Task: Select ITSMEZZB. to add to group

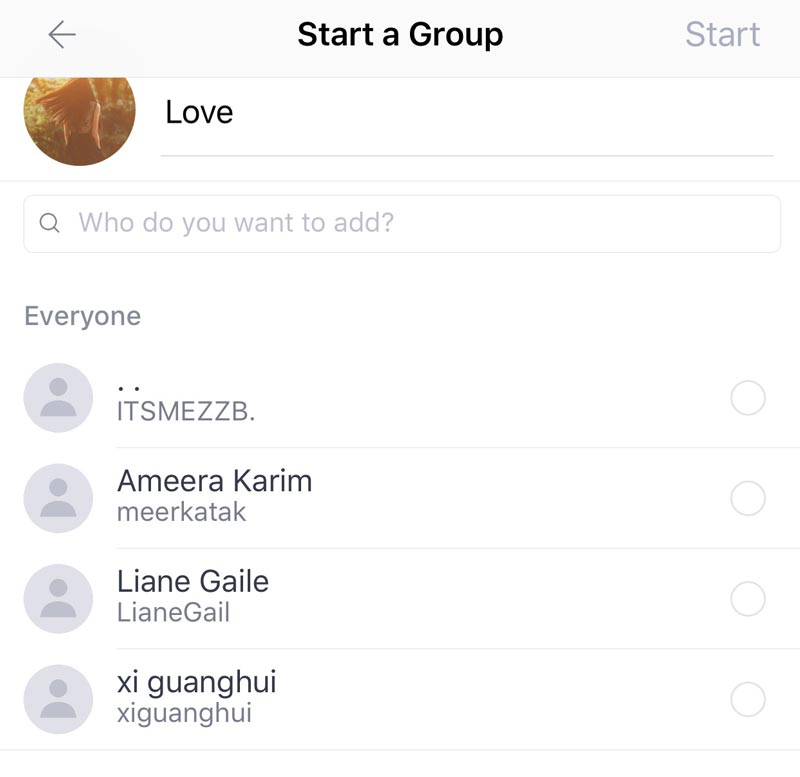Action: point(748,399)
